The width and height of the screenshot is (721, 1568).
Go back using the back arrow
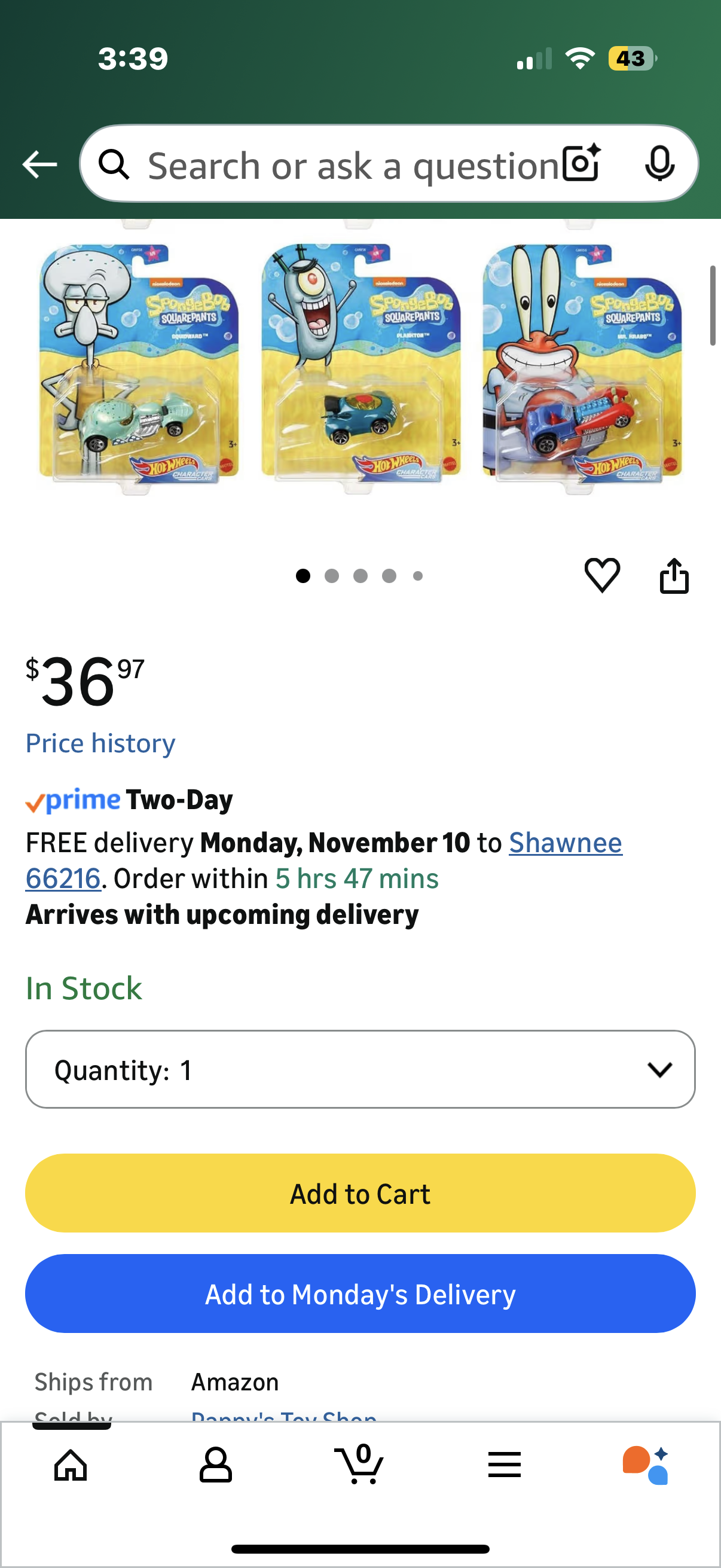click(39, 164)
